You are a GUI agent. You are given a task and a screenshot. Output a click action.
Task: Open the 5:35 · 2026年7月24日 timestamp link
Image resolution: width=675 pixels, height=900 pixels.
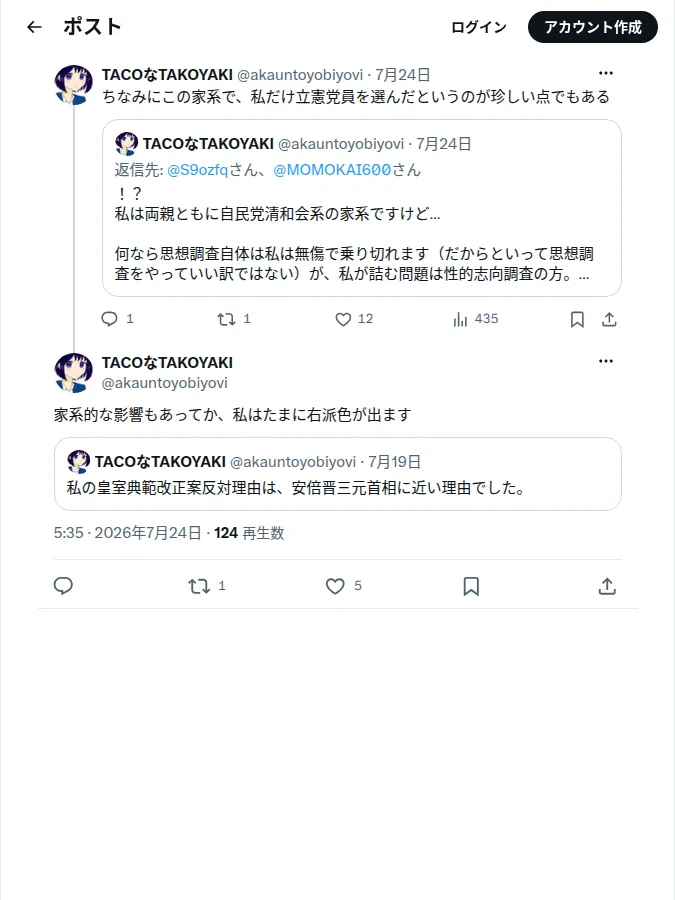click(127, 533)
